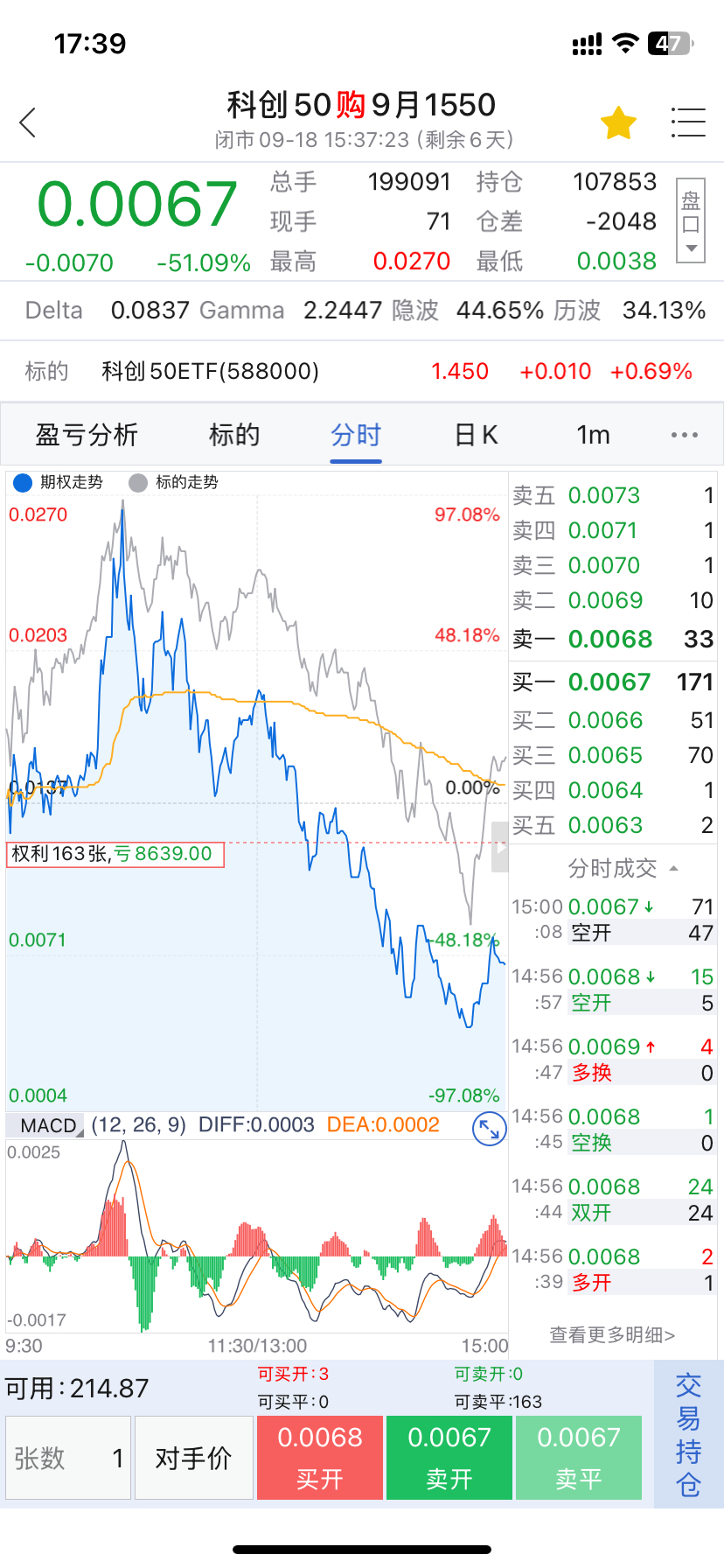
Task: Tap the 卖开 button
Action: pos(449,1458)
